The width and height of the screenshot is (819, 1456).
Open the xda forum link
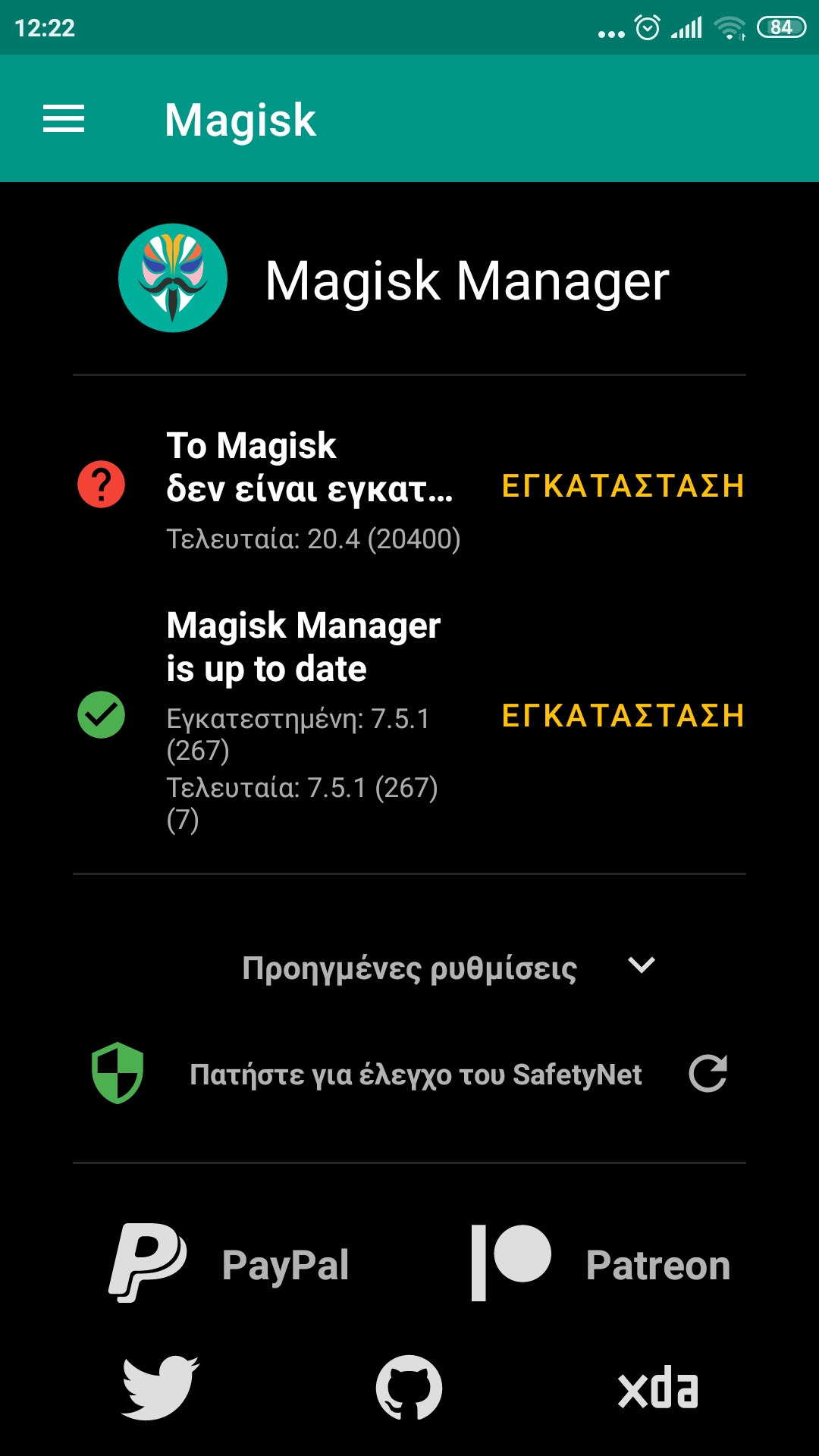657,1389
